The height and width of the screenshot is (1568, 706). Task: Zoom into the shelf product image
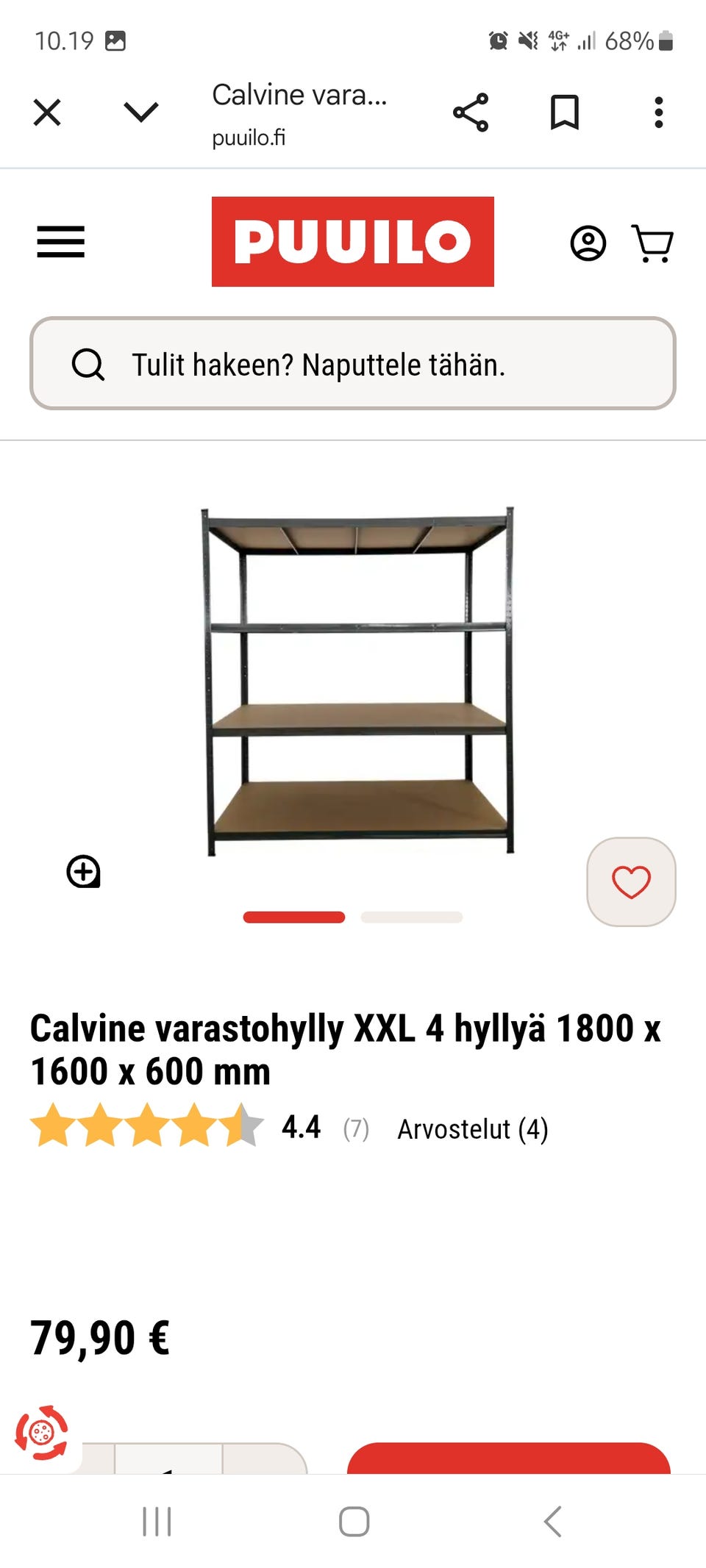[x=84, y=872]
